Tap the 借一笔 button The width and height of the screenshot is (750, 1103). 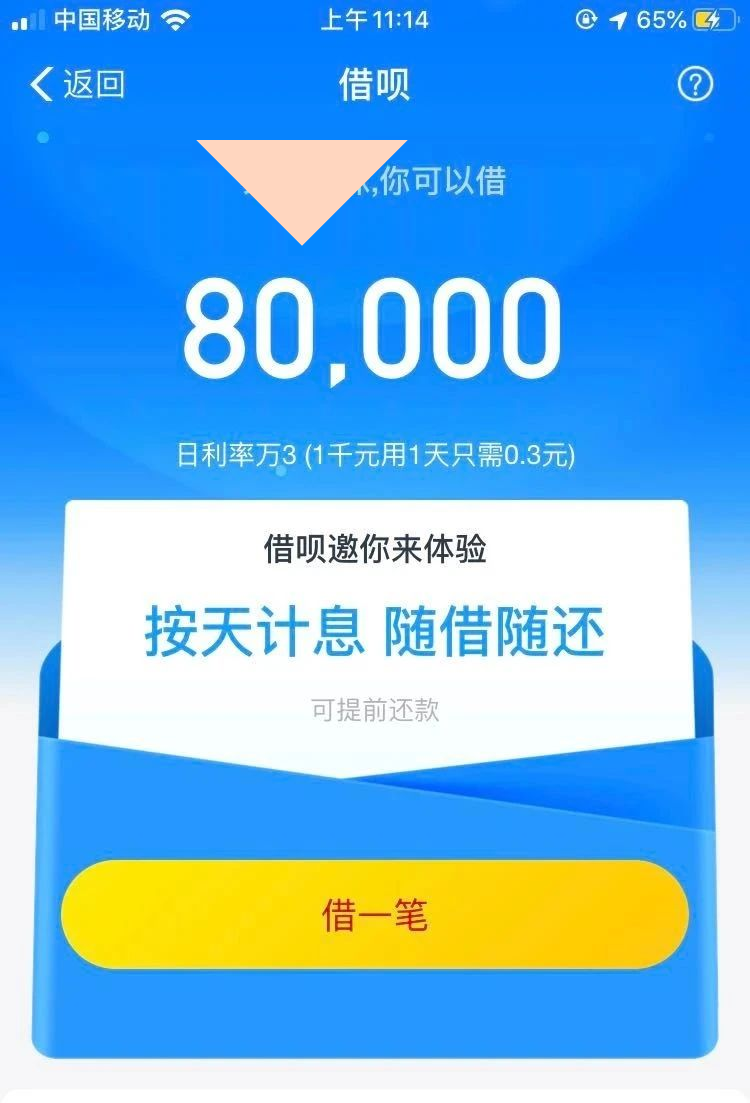click(375, 914)
